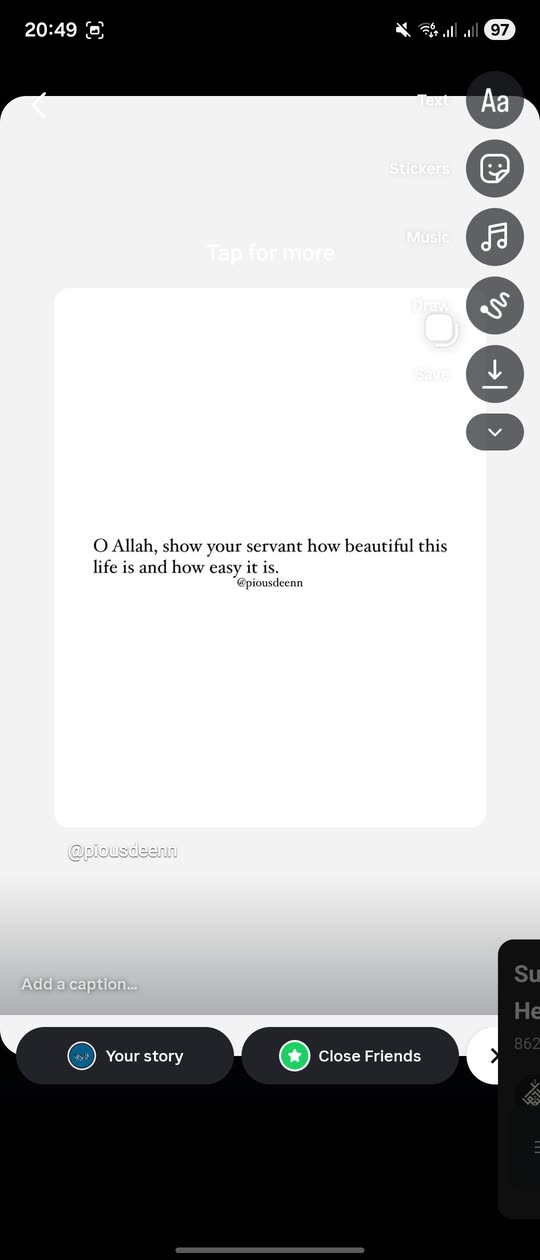
Task: Add a caption to the story
Action: click(80, 984)
